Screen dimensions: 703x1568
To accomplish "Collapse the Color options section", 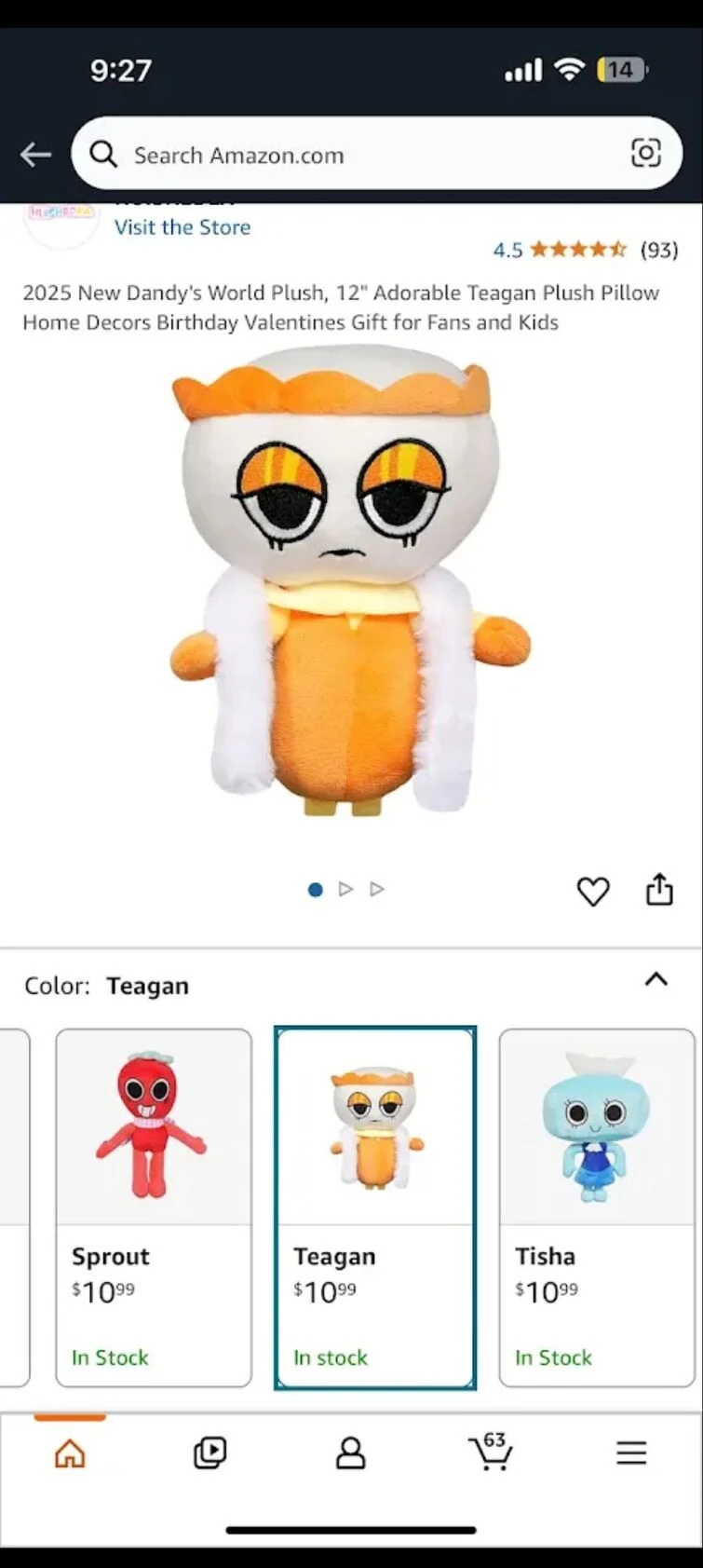I will coord(656,979).
